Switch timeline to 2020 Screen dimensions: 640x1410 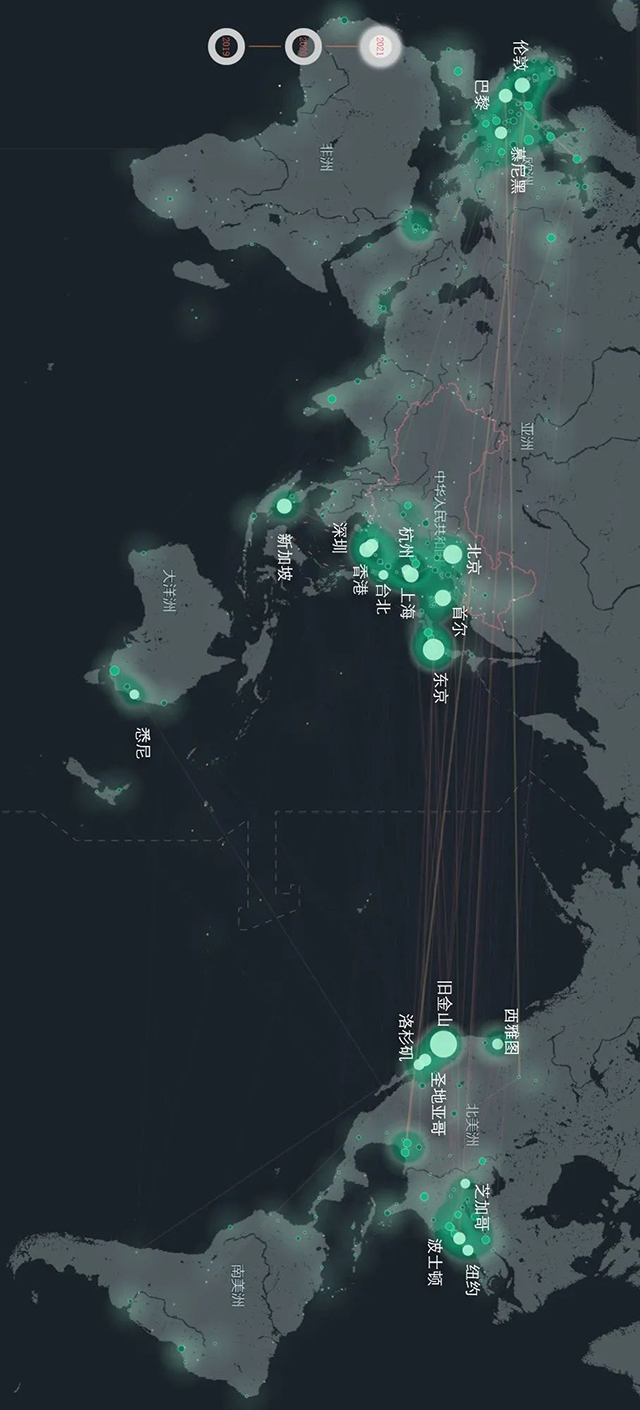[x=303, y=46]
